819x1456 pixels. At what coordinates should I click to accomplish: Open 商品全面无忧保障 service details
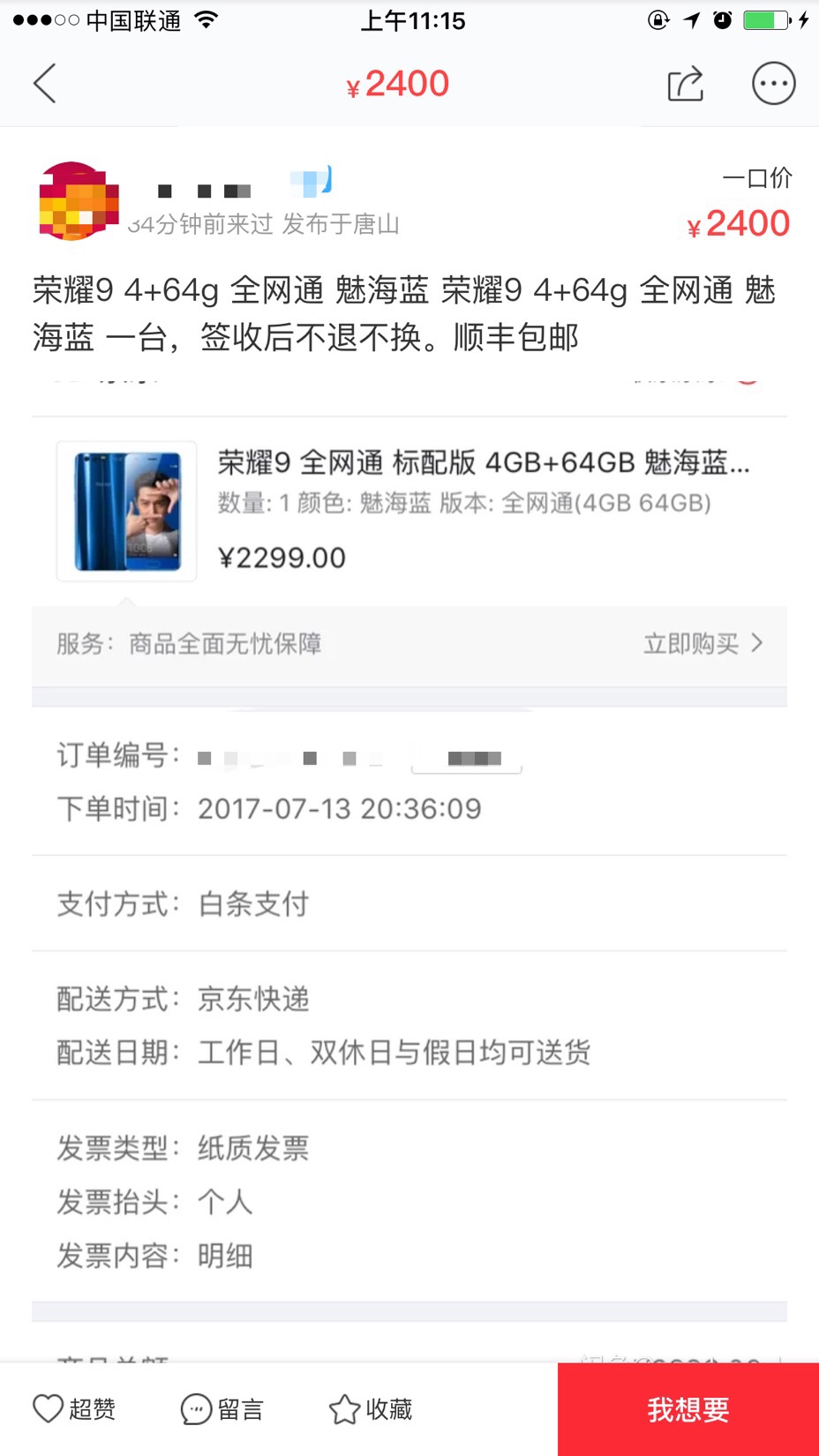pos(226,644)
